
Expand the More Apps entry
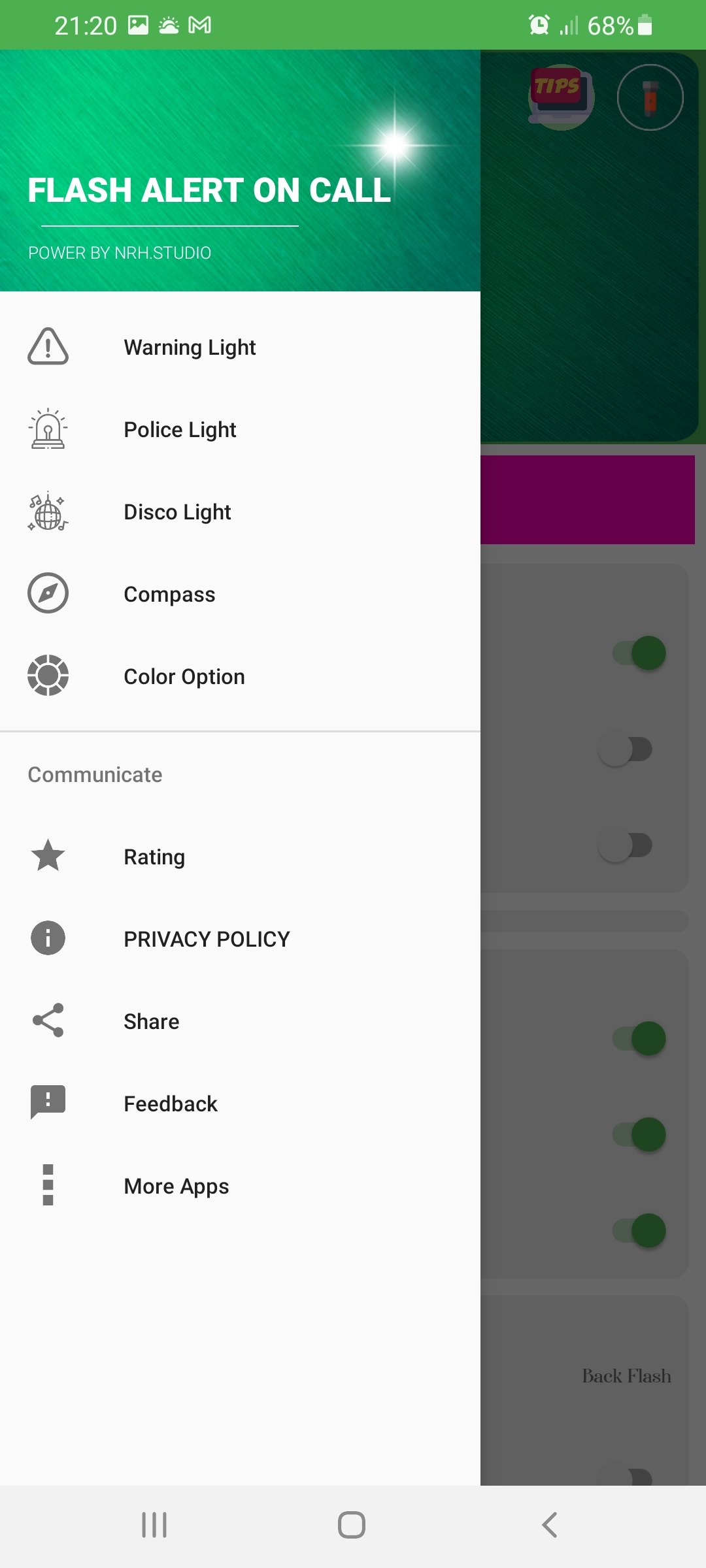pyautogui.click(x=175, y=1186)
